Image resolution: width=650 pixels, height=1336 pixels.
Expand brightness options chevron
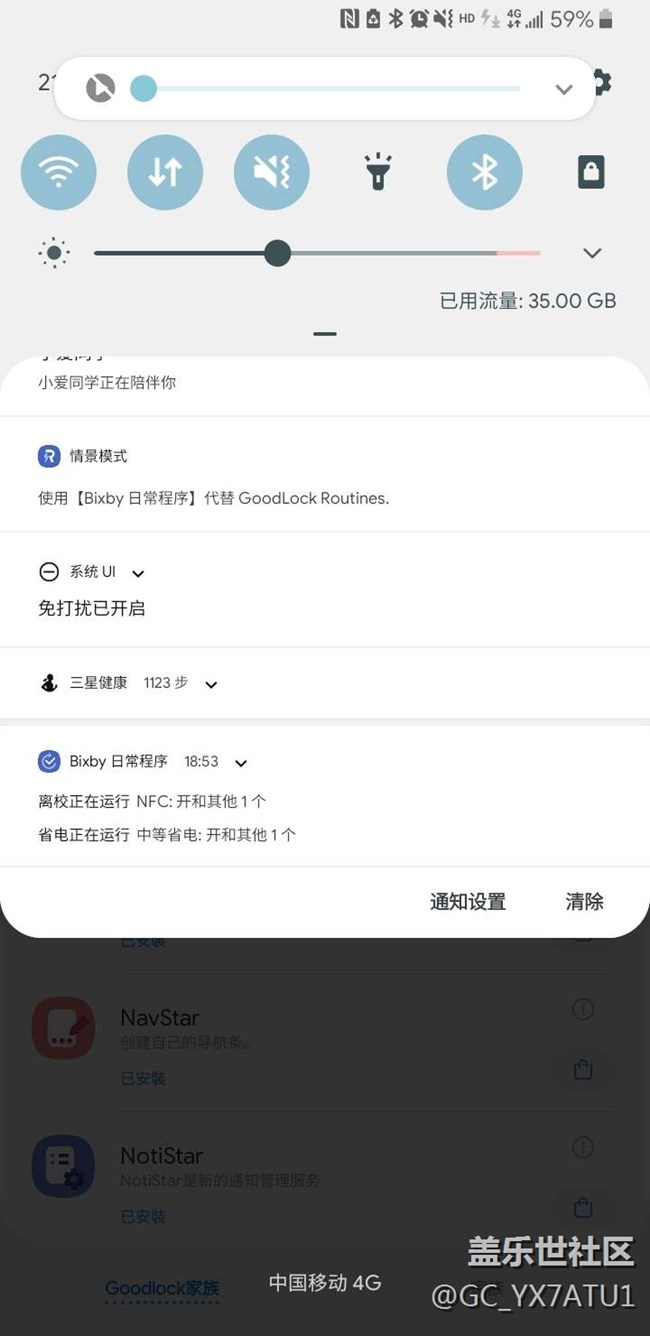coord(592,253)
